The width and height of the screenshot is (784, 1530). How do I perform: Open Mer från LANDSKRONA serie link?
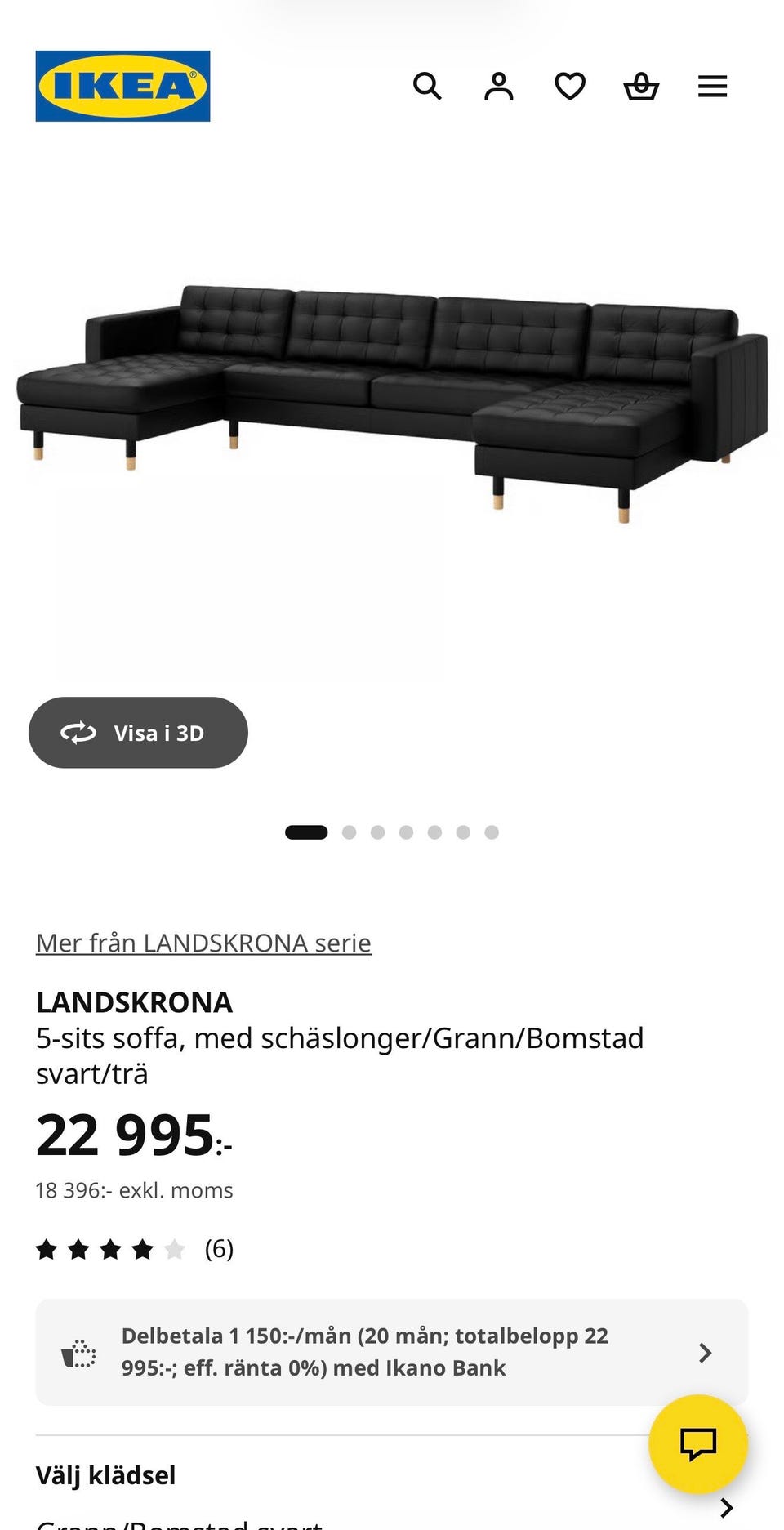pyautogui.click(x=202, y=942)
